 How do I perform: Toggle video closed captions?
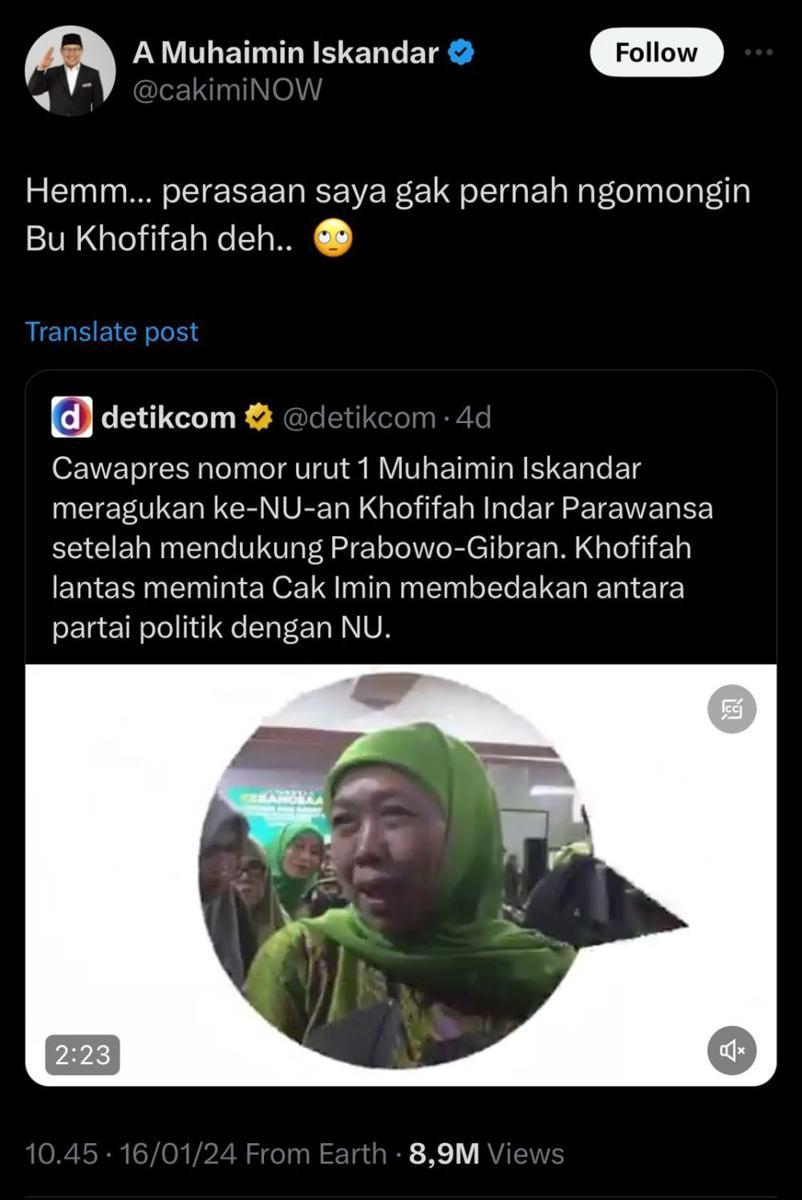(x=732, y=709)
